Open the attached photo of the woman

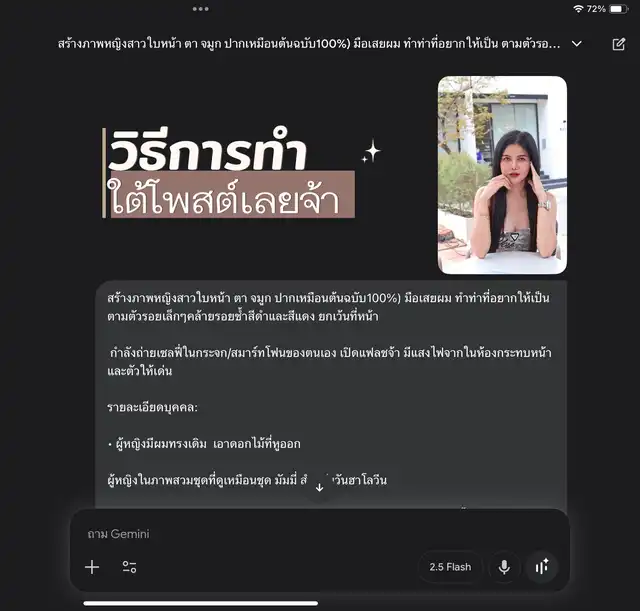[502, 175]
